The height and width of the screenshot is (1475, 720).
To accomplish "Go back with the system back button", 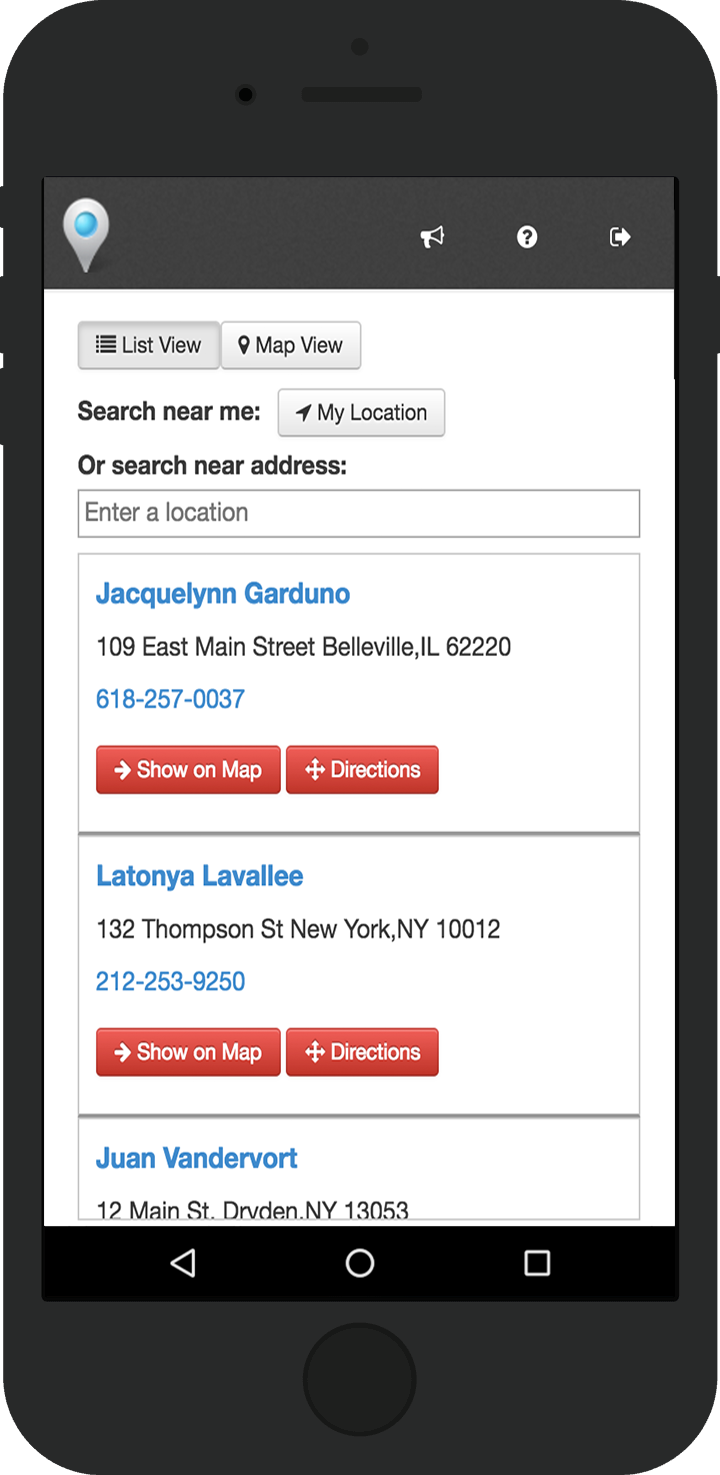I will tap(182, 1263).
